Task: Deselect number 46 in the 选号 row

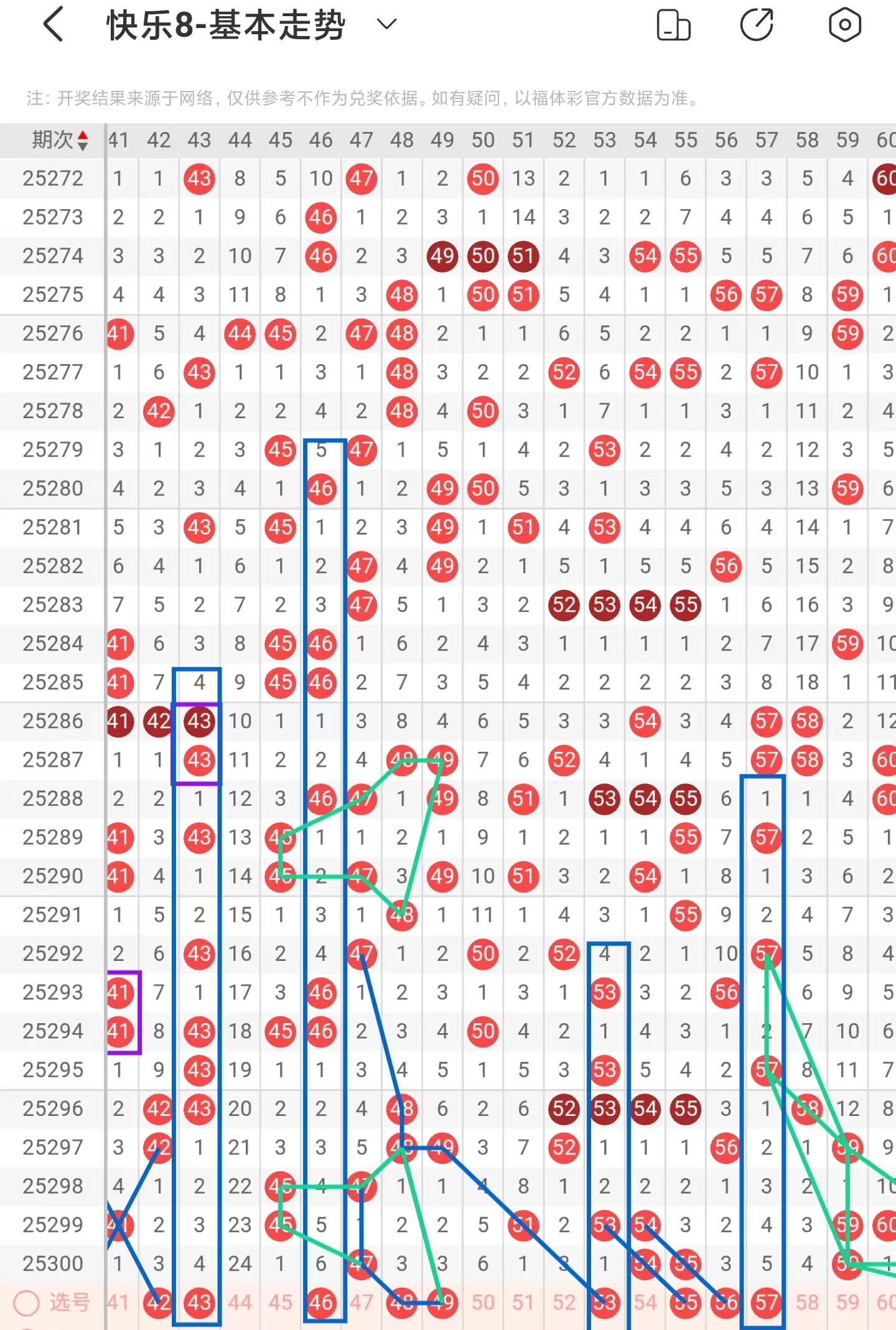Action: tap(321, 1302)
